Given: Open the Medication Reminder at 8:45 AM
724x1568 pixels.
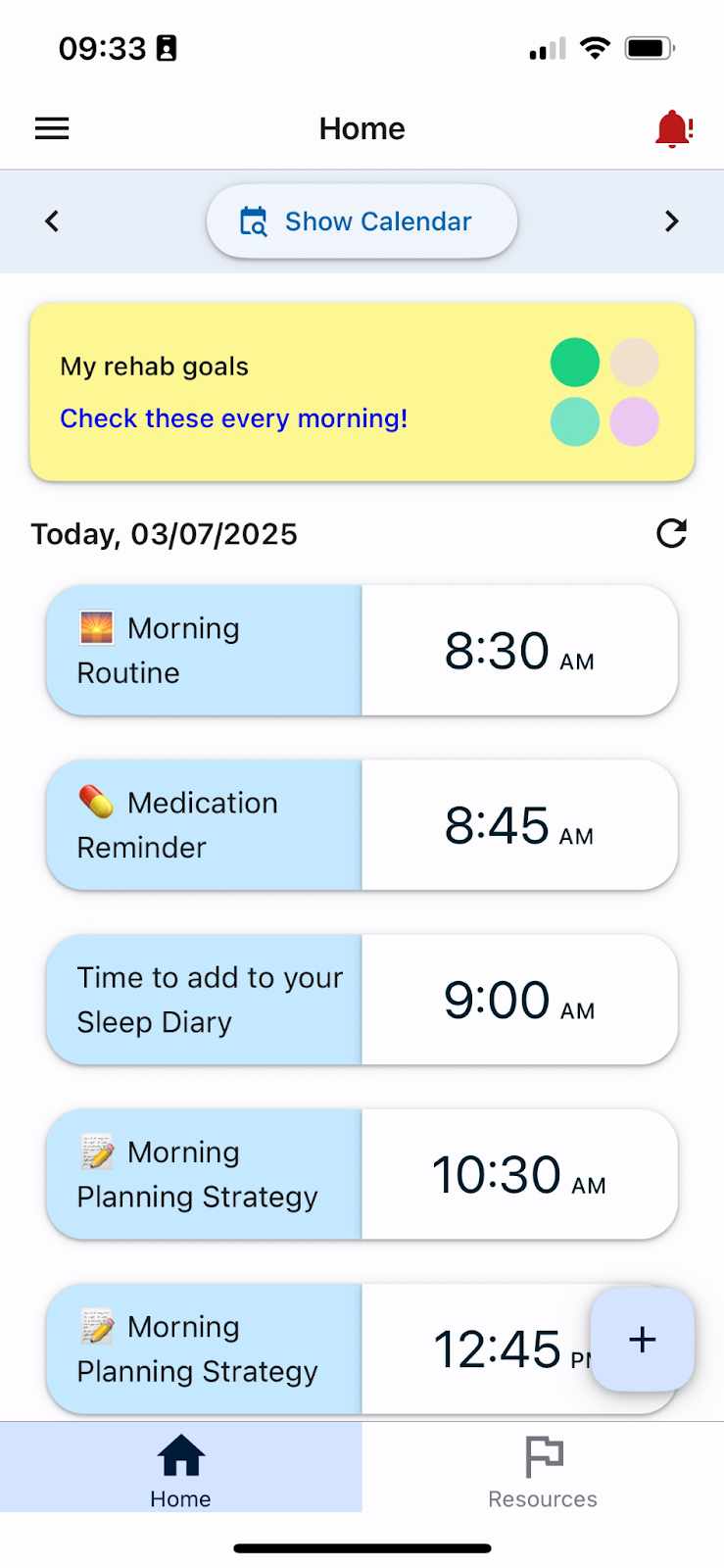Looking at the screenshot, I should (x=362, y=825).
